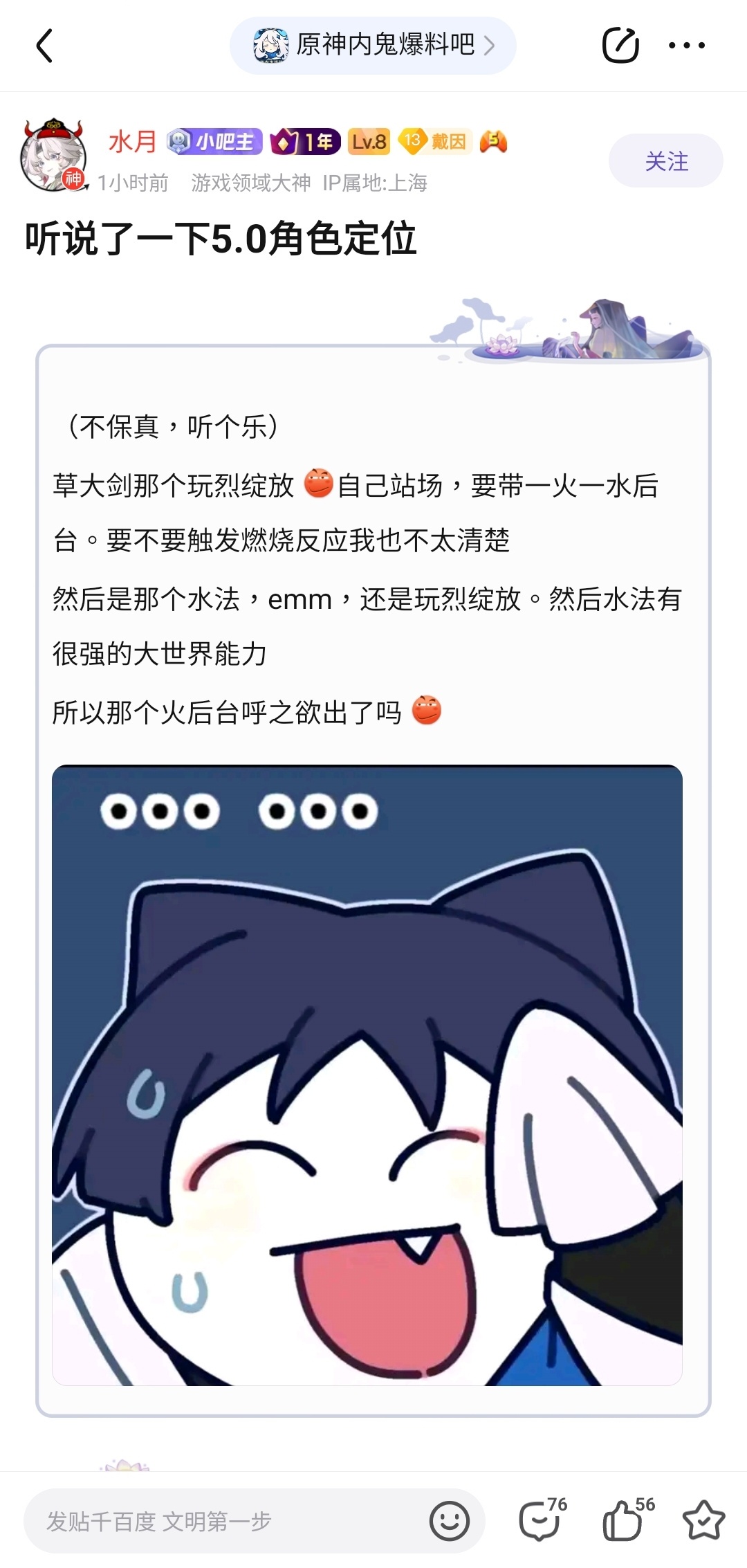747x1568 pixels.
Task: Open the 原神内鬼爆料吧 forum page
Action: click(373, 46)
